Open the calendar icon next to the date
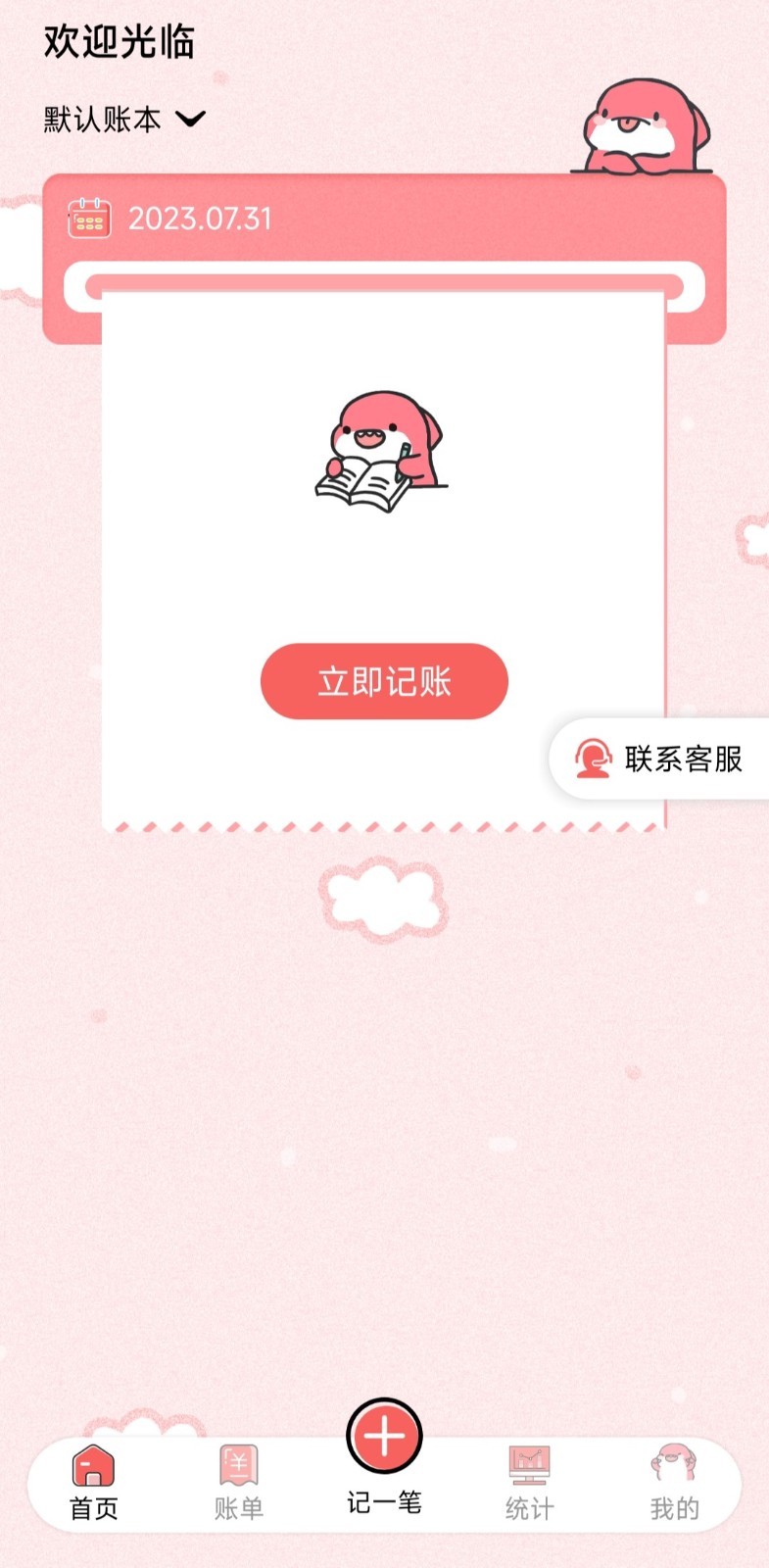This screenshot has height=1568, width=769. 88,220
